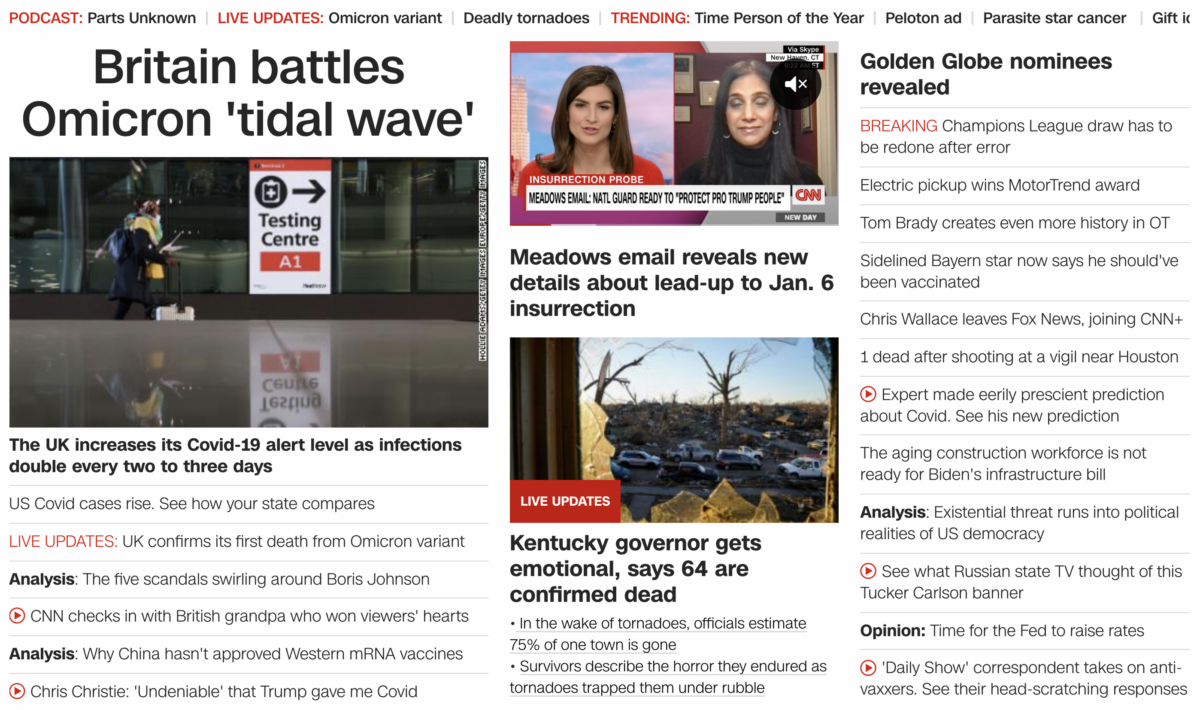1200x710 pixels.
Task: Open Omicron variant live updates
Action: (x=384, y=18)
